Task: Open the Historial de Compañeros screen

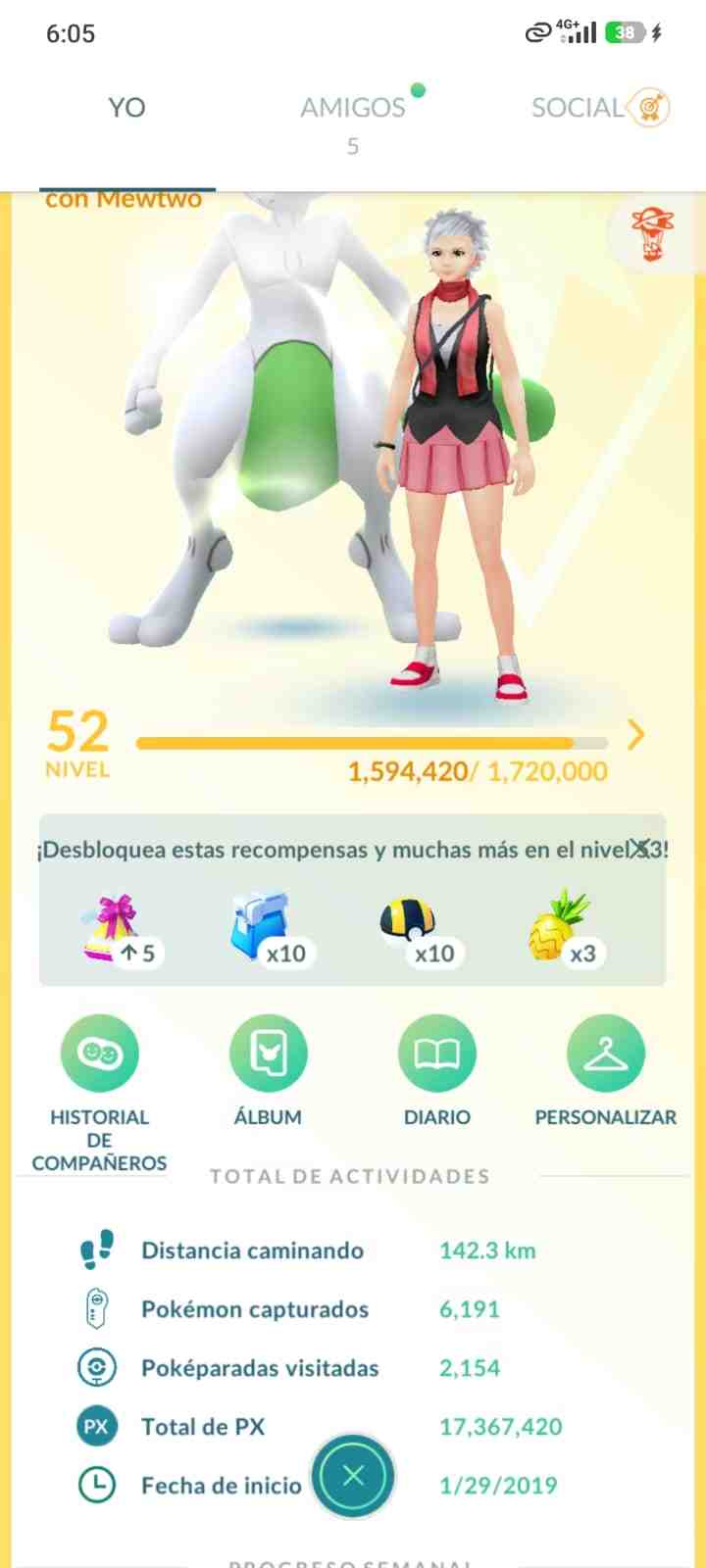Action: point(99,1053)
